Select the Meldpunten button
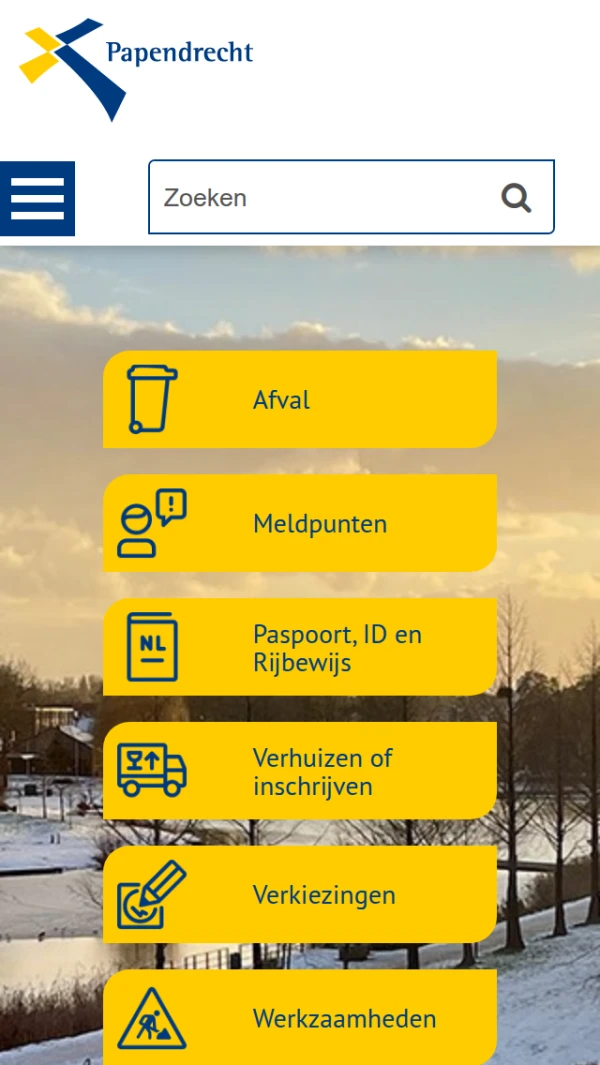 [x=300, y=524]
